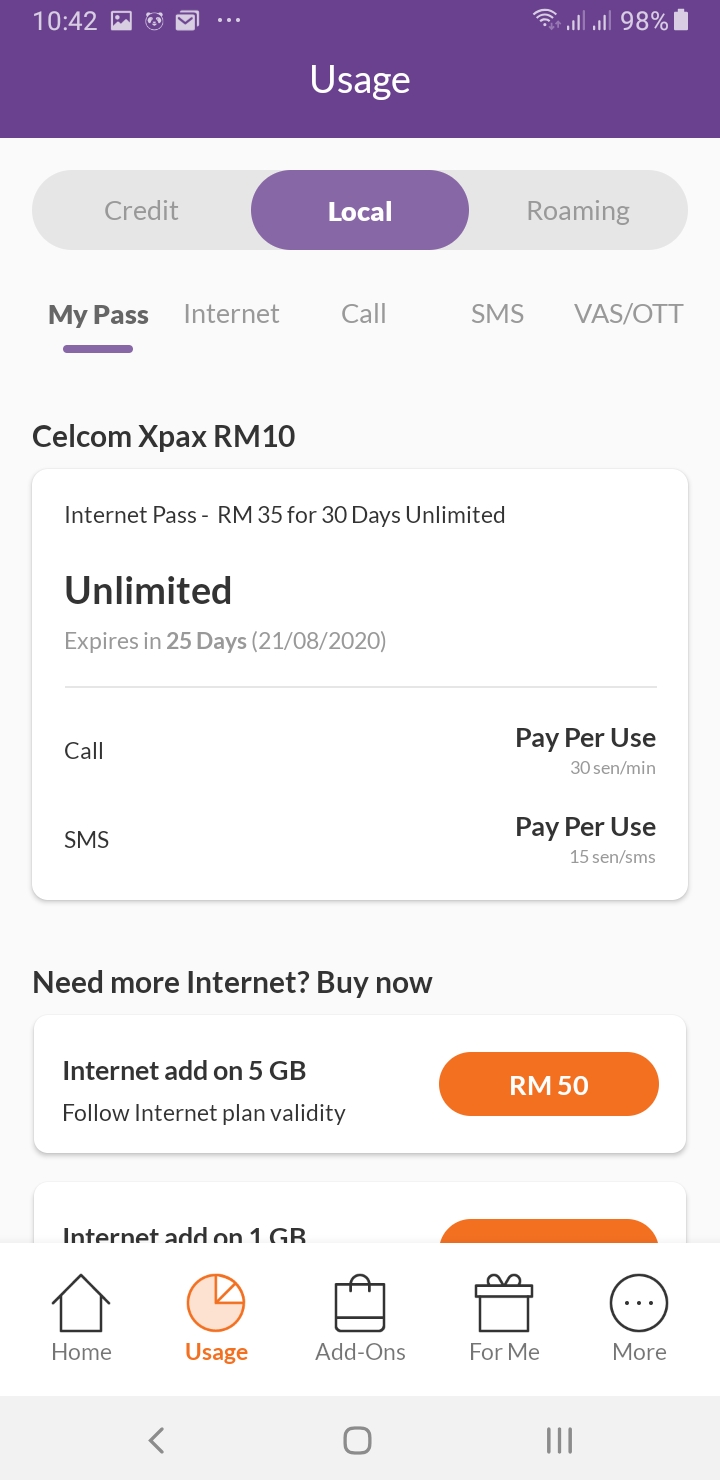Viewport: 720px width, 1480px height.
Task: Switch to the Roaming segment
Action: (578, 211)
